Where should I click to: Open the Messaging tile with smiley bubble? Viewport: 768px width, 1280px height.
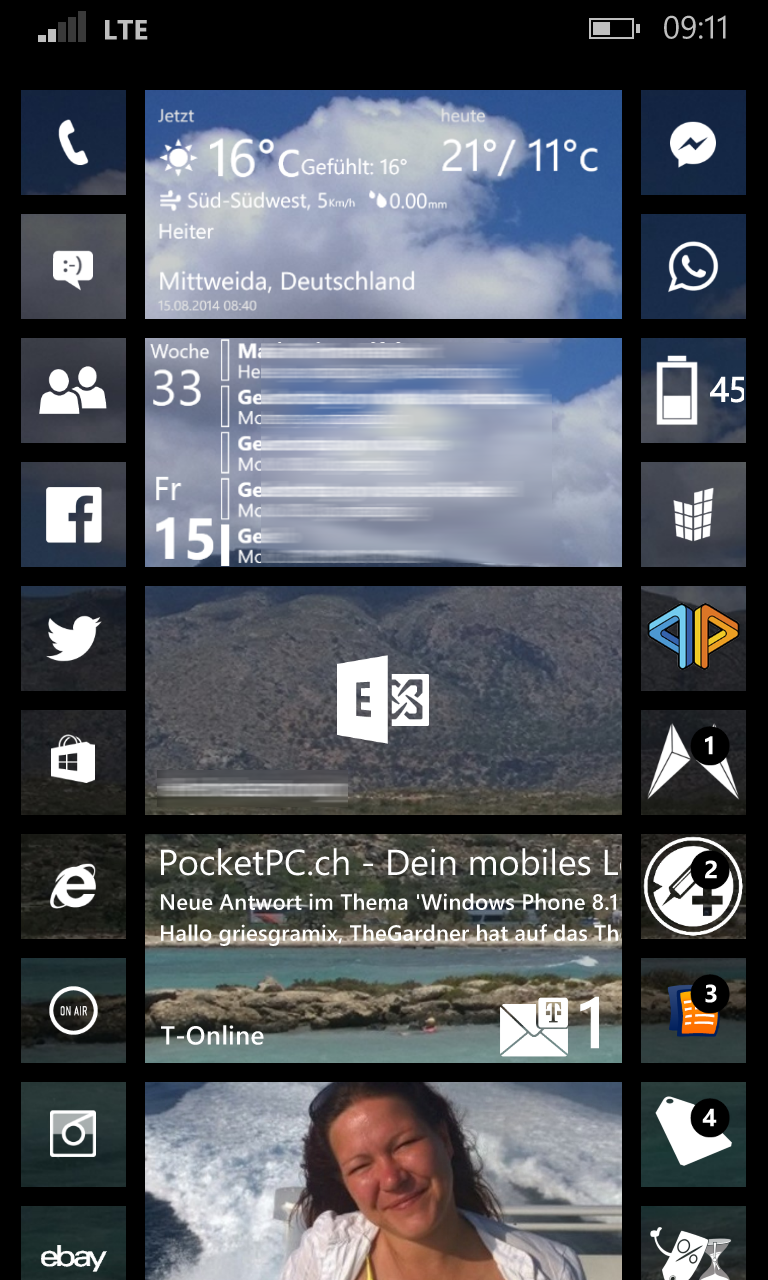click(73, 266)
